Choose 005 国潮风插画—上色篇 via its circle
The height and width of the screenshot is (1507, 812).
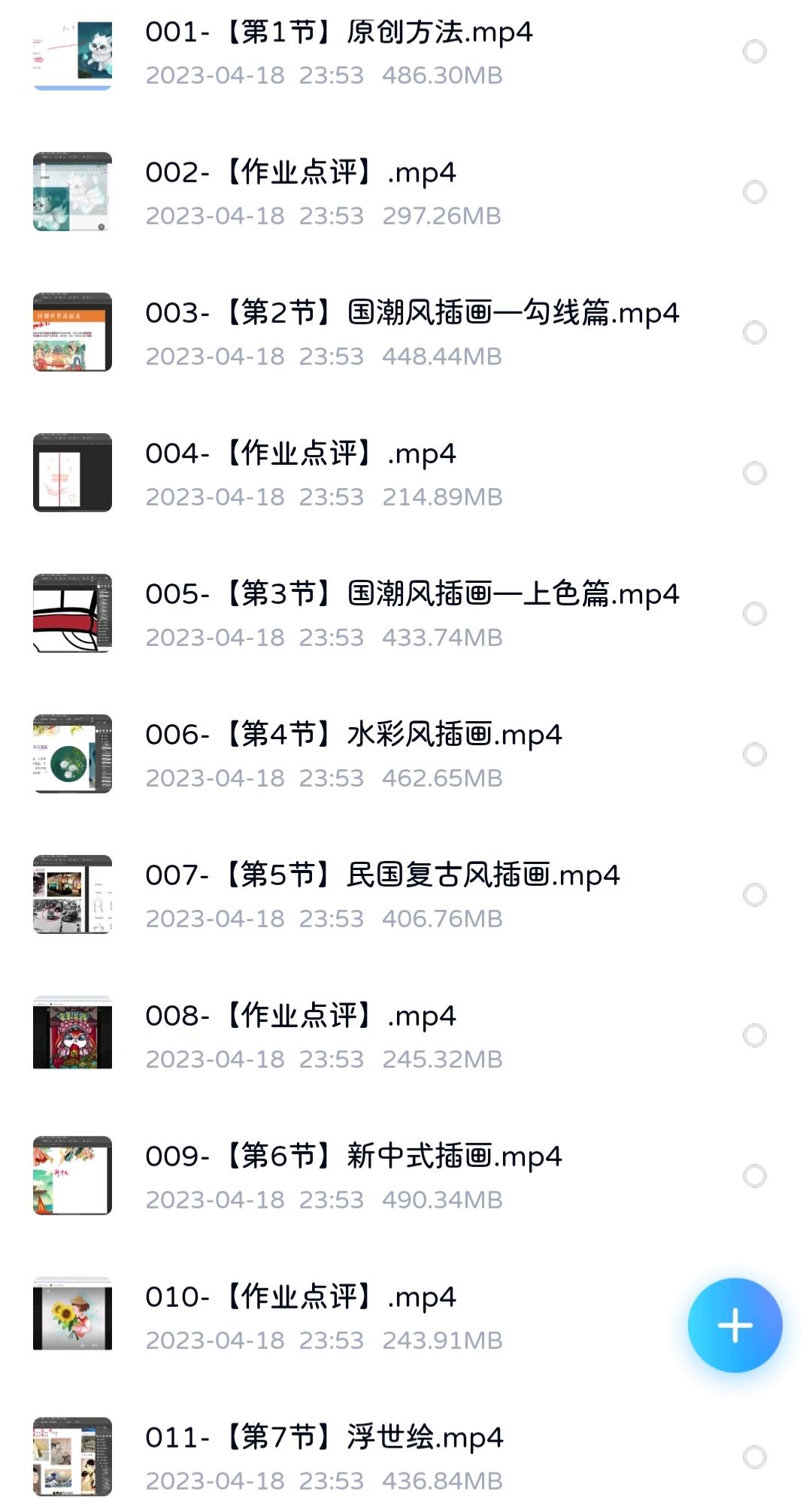pos(754,614)
